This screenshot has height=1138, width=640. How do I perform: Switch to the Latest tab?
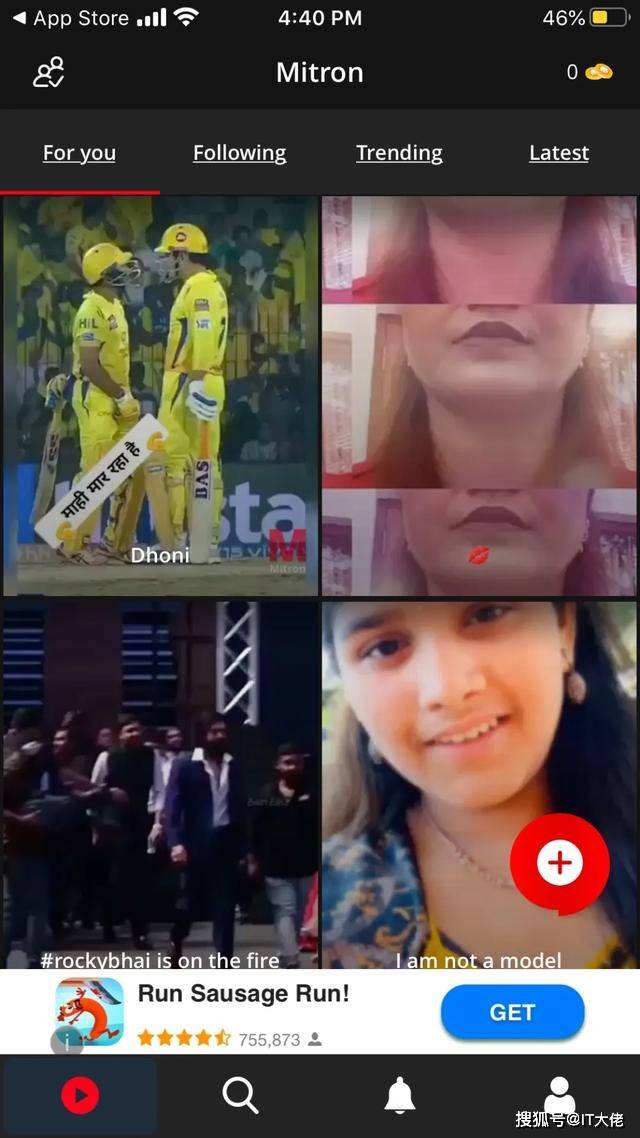(x=558, y=153)
